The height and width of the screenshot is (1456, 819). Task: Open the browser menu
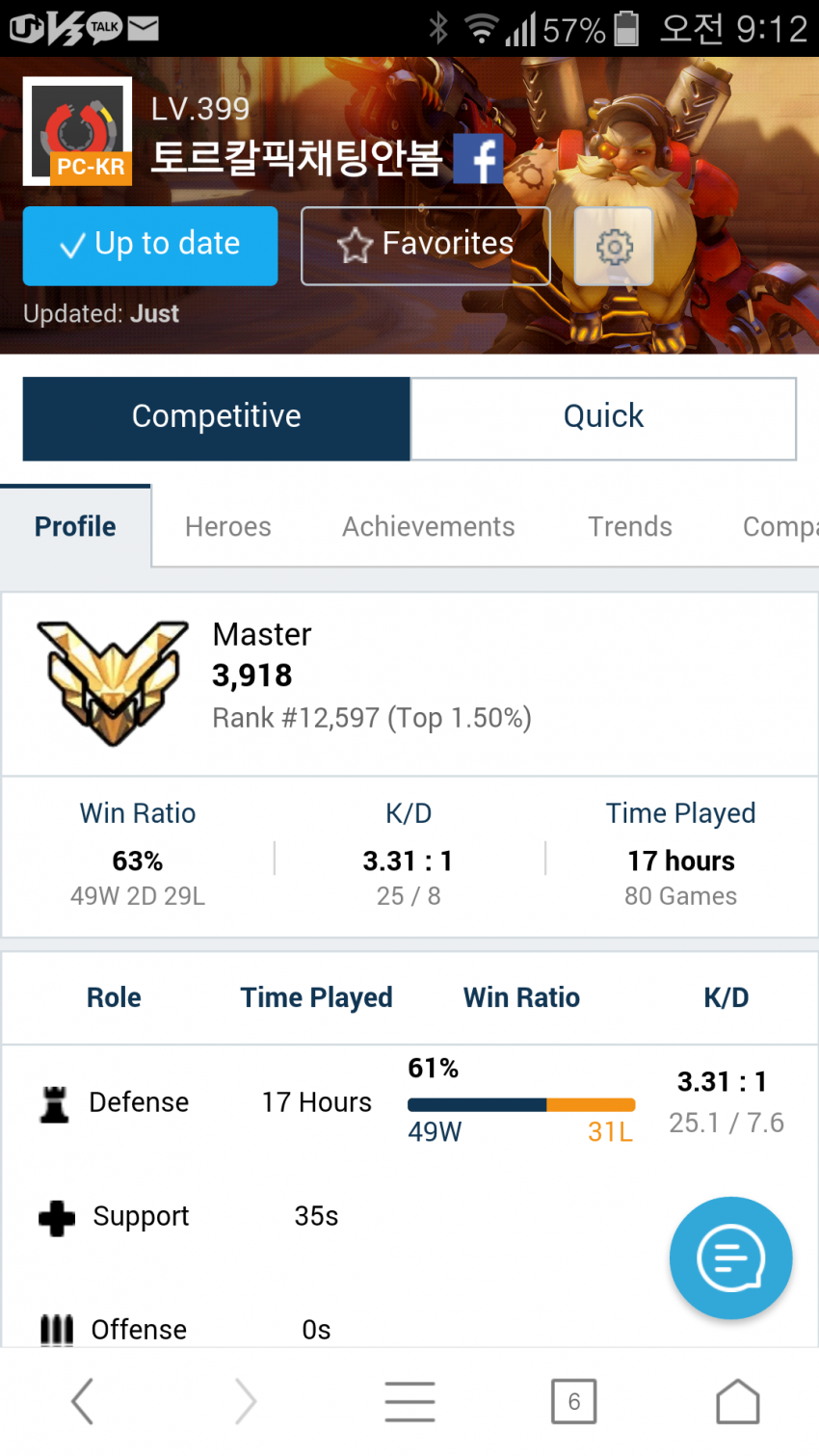tap(409, 1400)
